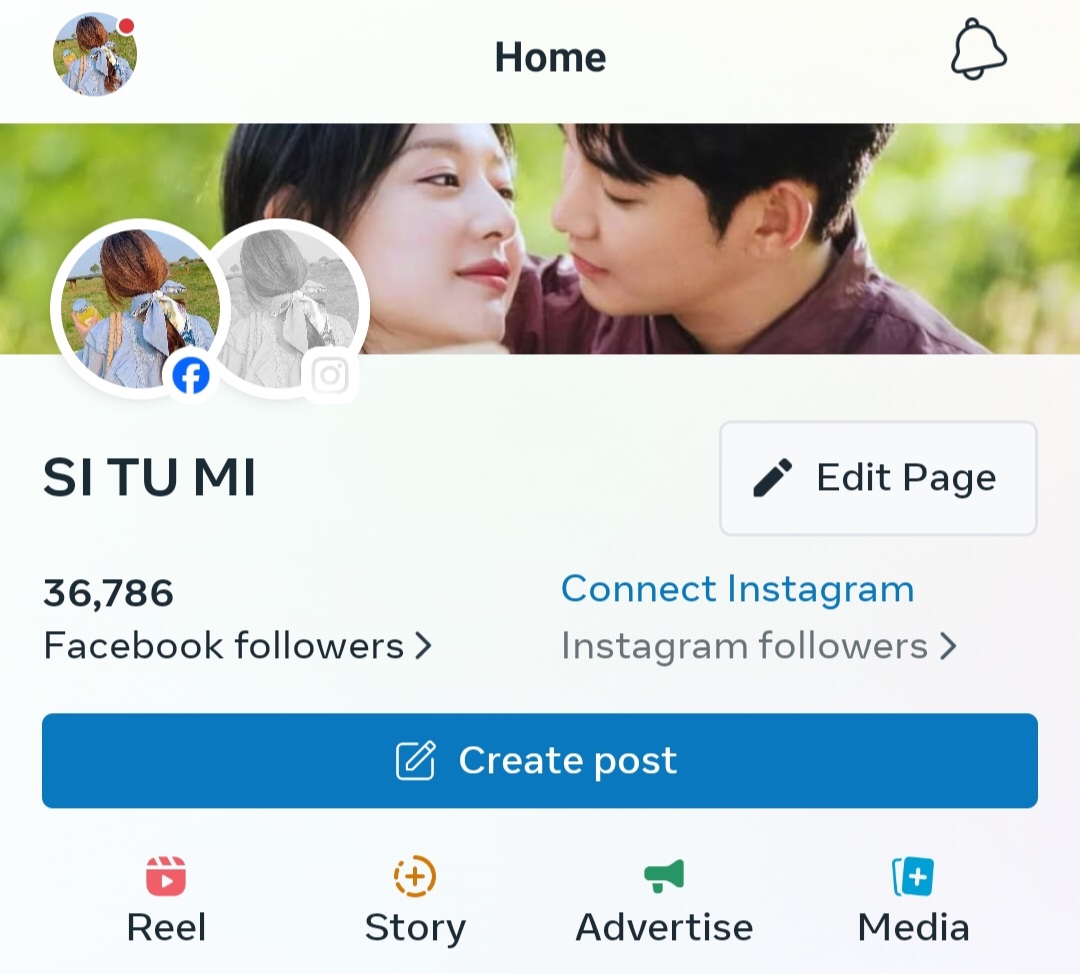Open the Create post composer

pos(539,761)
